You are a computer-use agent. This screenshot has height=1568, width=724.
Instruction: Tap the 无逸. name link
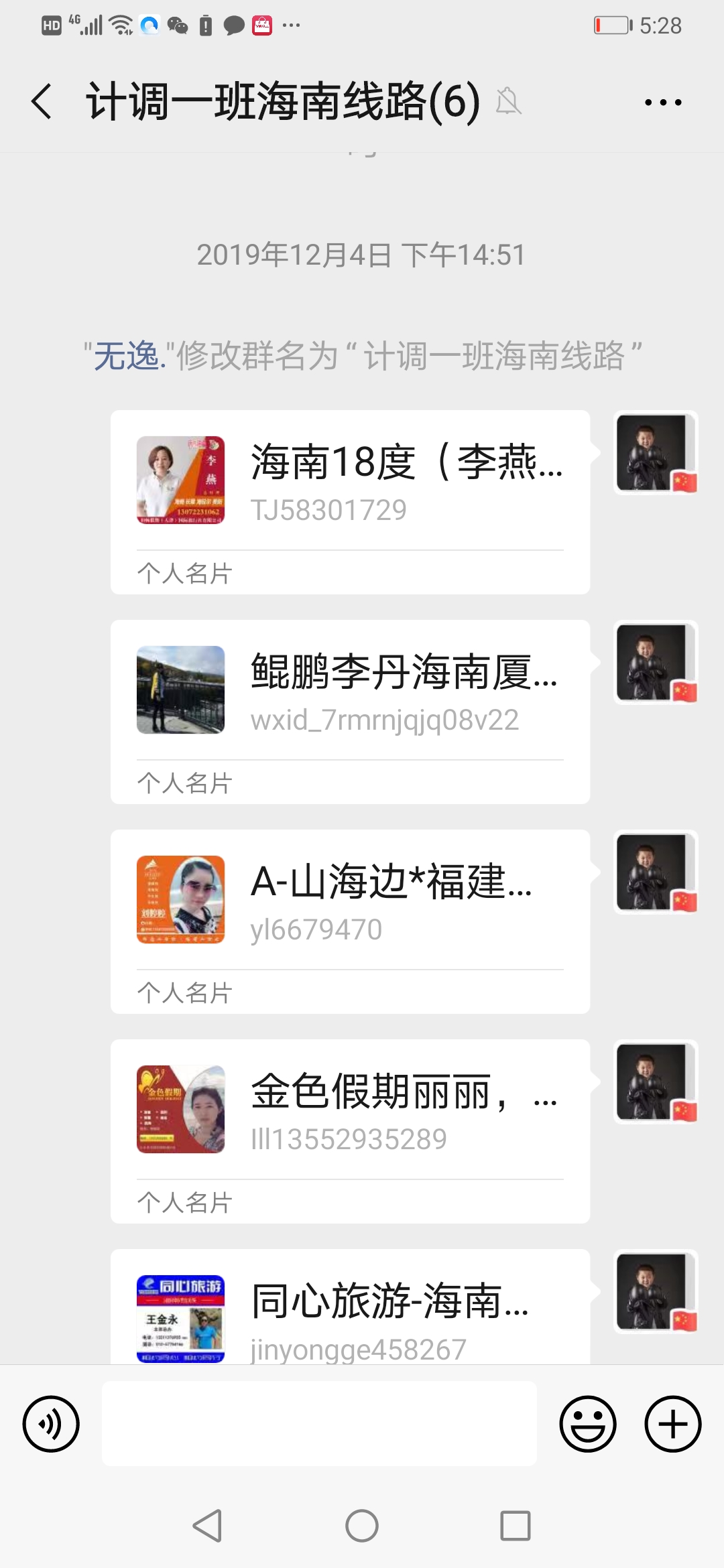[x=129, y=356]
